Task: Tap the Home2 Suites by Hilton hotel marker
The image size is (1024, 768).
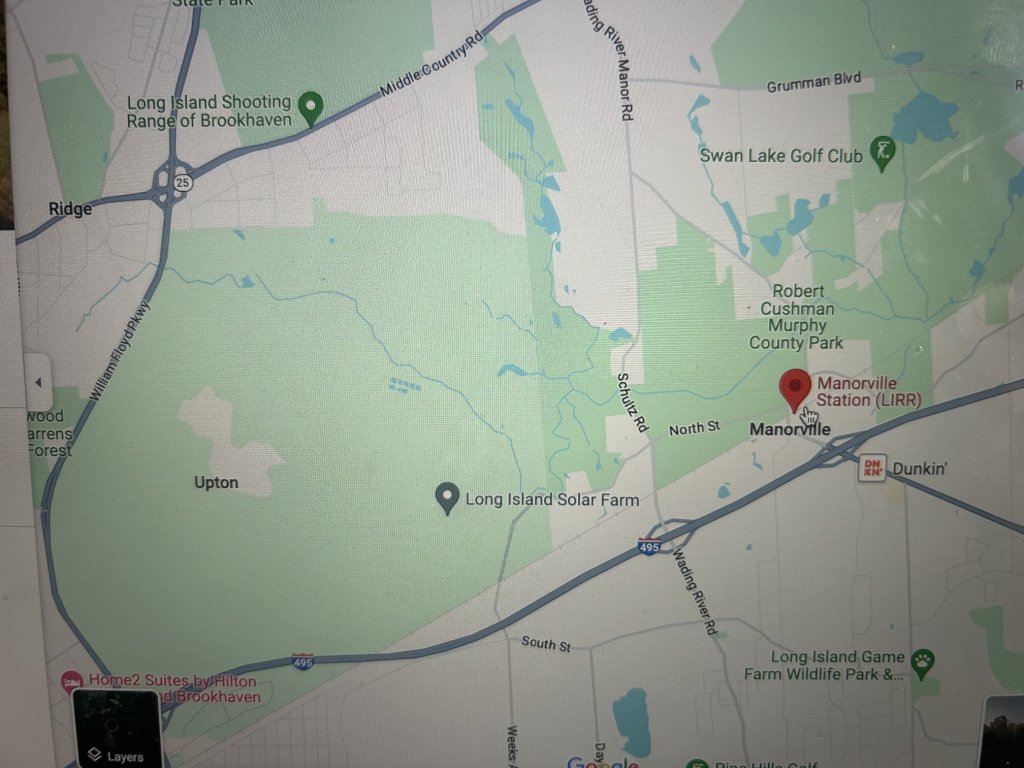Action: pos(72,682)
